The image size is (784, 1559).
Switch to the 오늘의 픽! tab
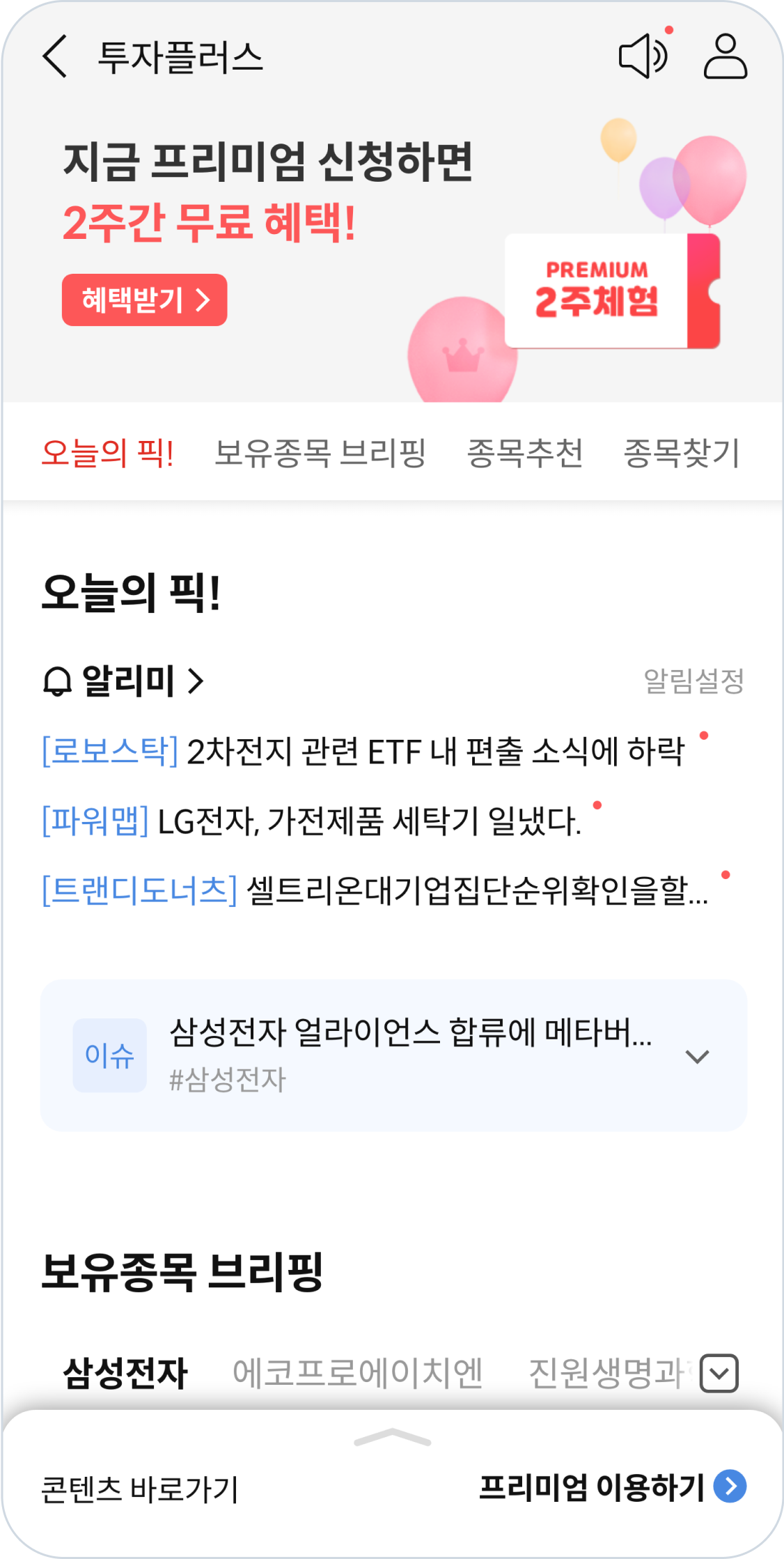point(107,453)
